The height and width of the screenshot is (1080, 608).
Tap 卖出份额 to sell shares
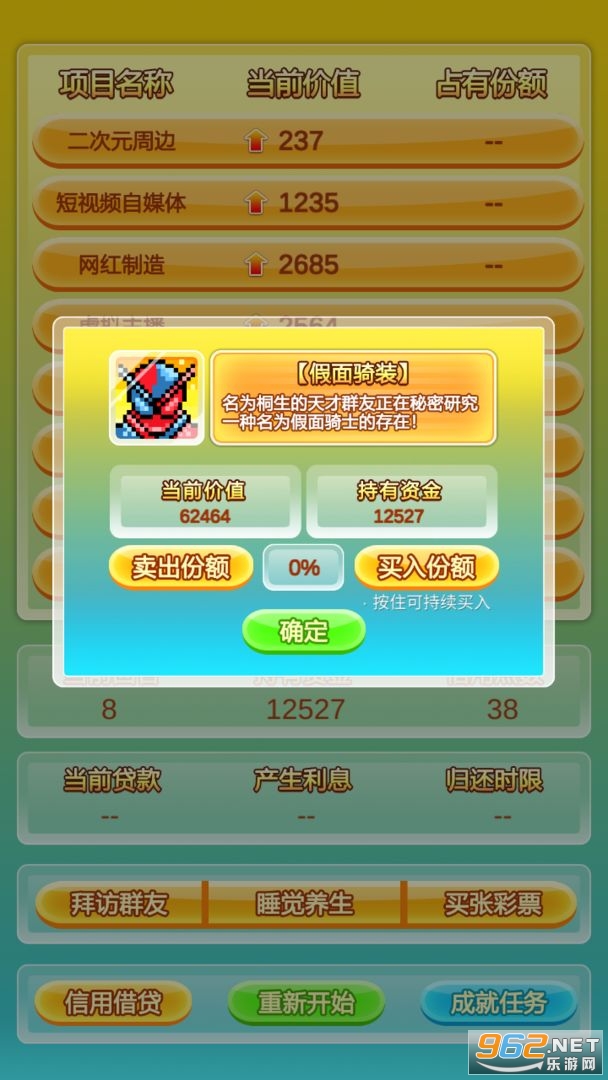tap(181, 568)
